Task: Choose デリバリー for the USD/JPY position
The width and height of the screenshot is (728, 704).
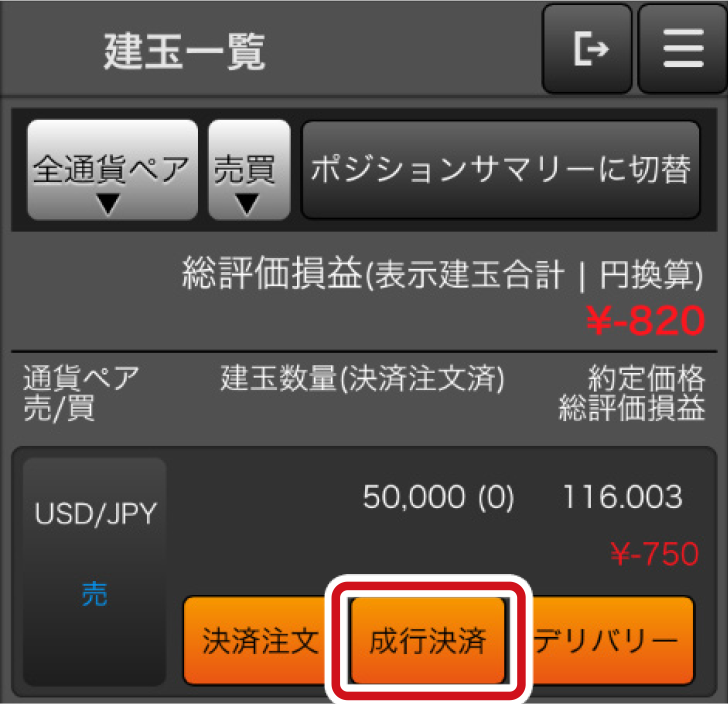Action: (608, 641)
